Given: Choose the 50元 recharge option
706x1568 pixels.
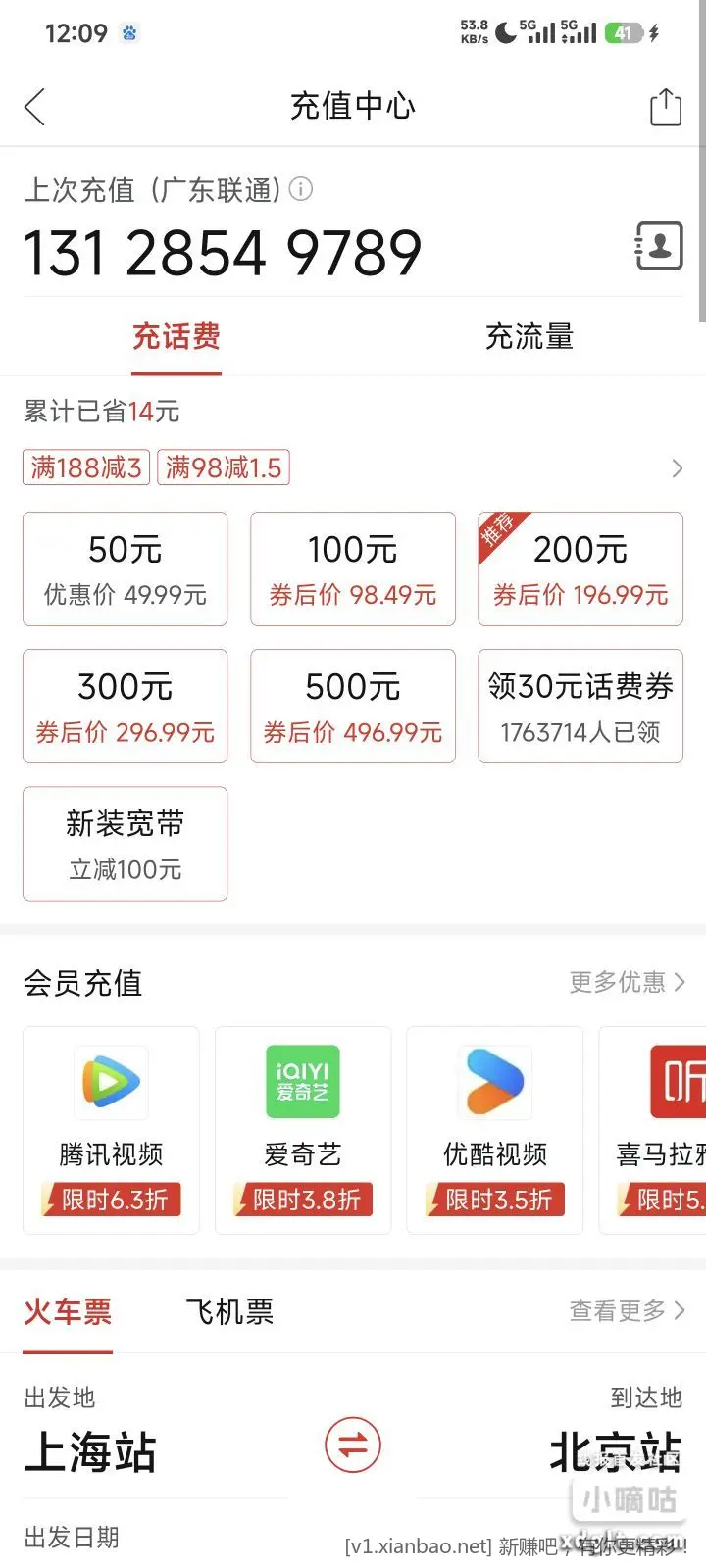Looking at the screenshot, I should point(126,568).
